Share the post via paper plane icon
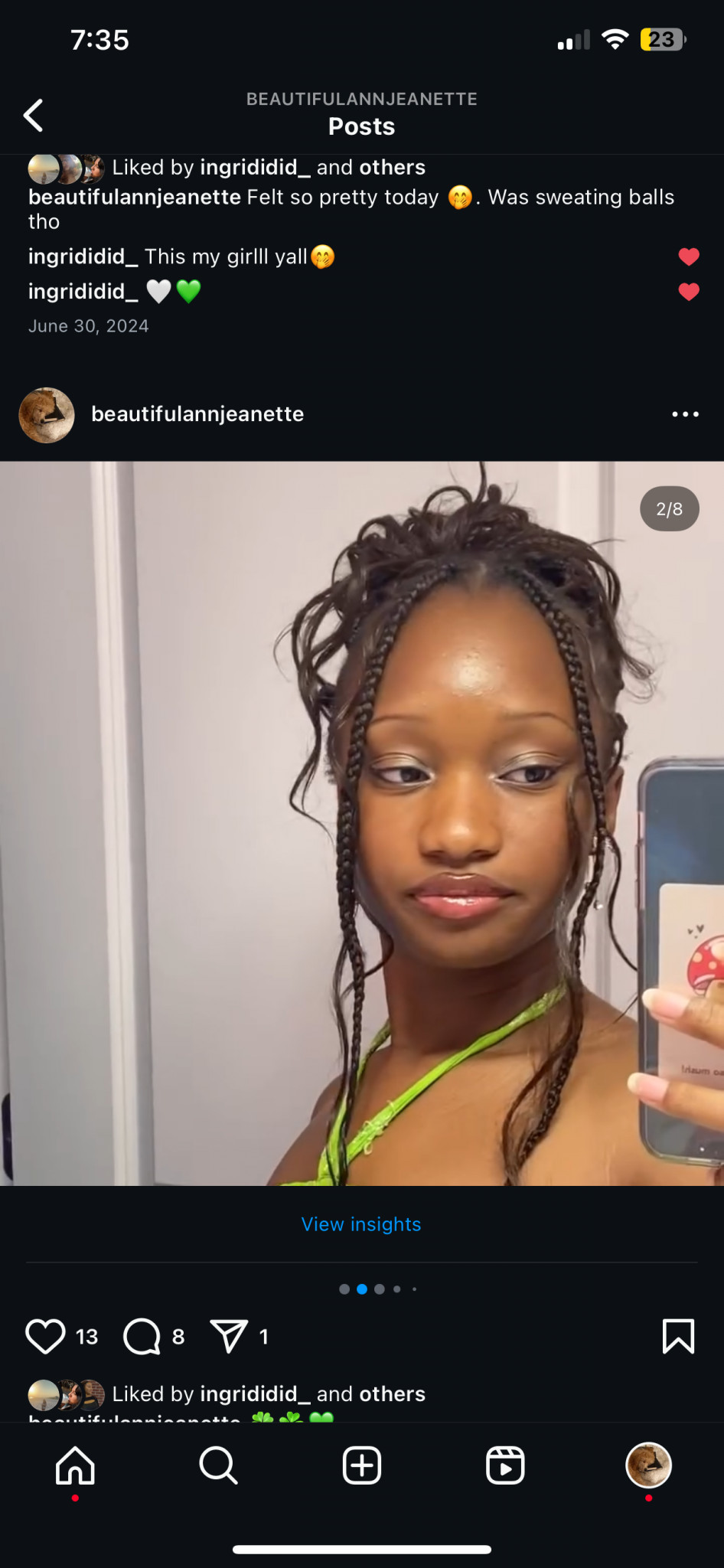Screen dimensions: 724x1568 click(x=229, y=1337)
